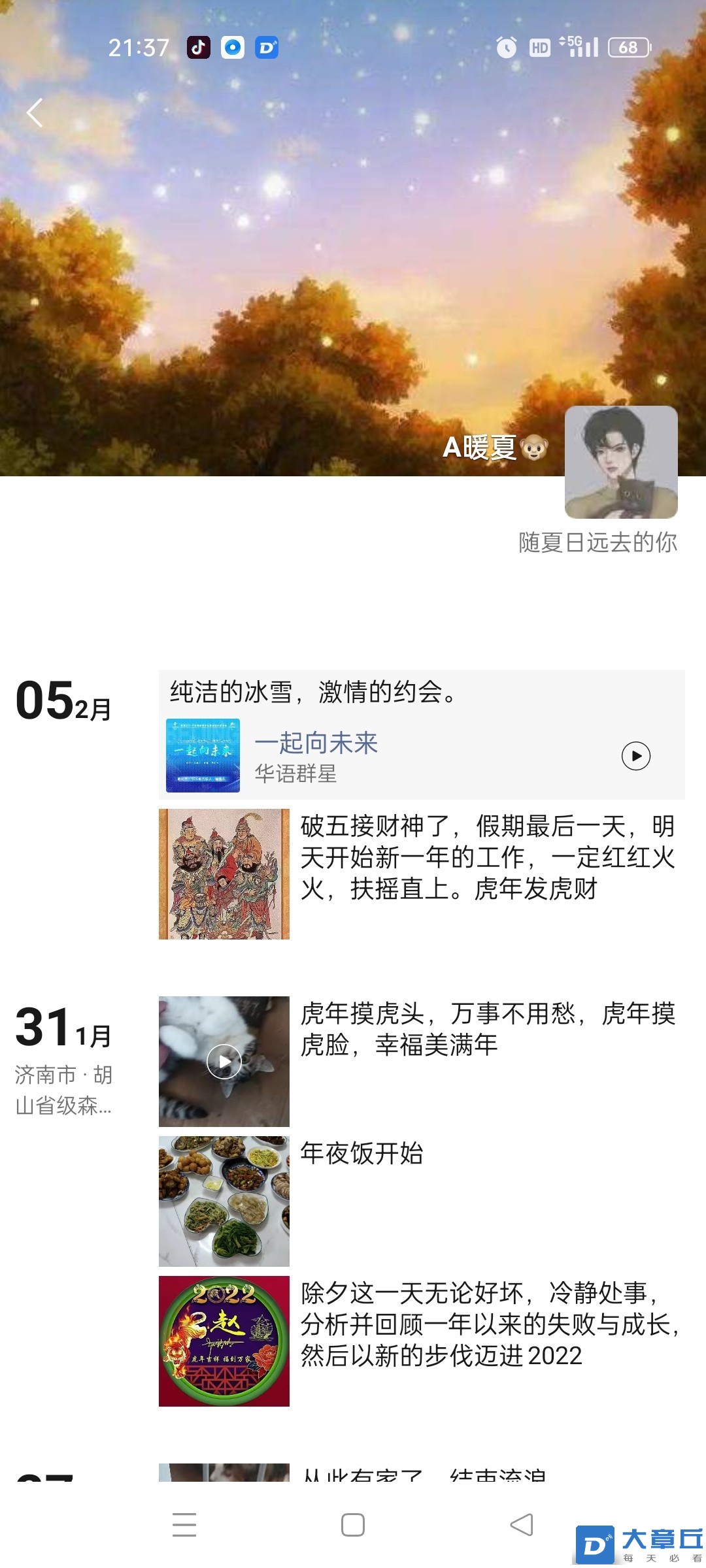View the 年夜饭开始 dinner photo
This screenshot has width=706, height=1568.
[224, 1201]
